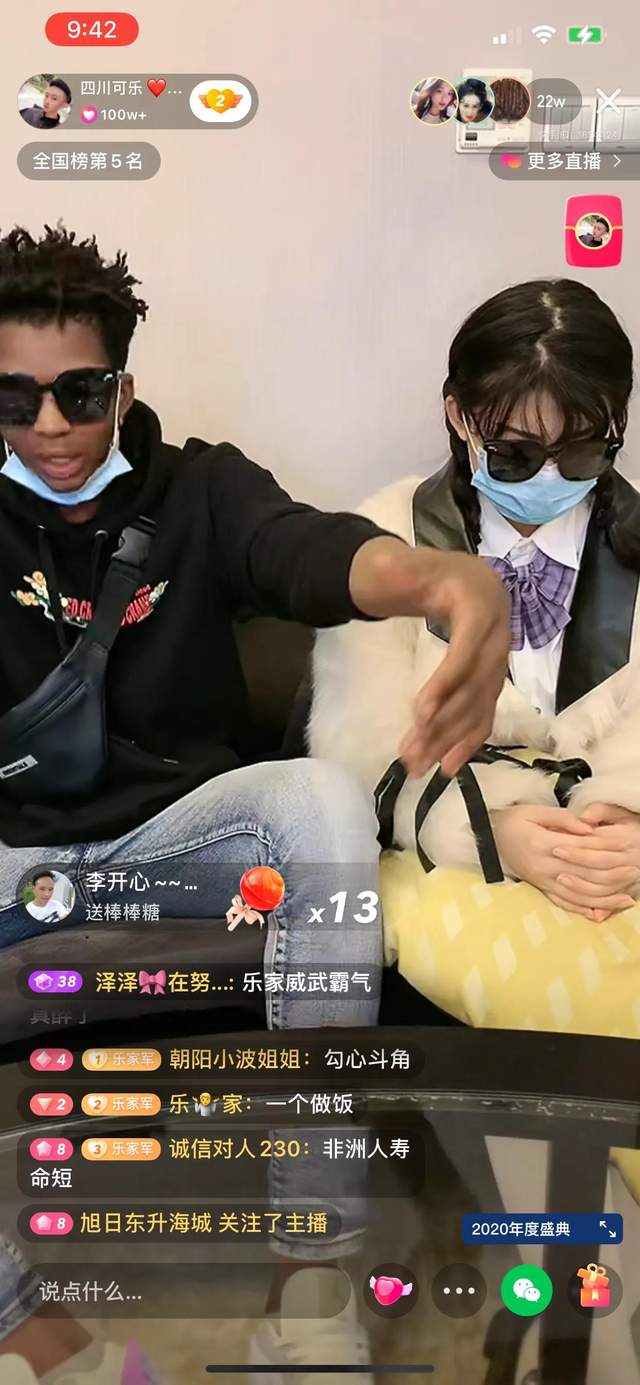The height and width of the screenshot is (1385, 640).
Task: Open the gift box panel
Action: coord(594,1289)
